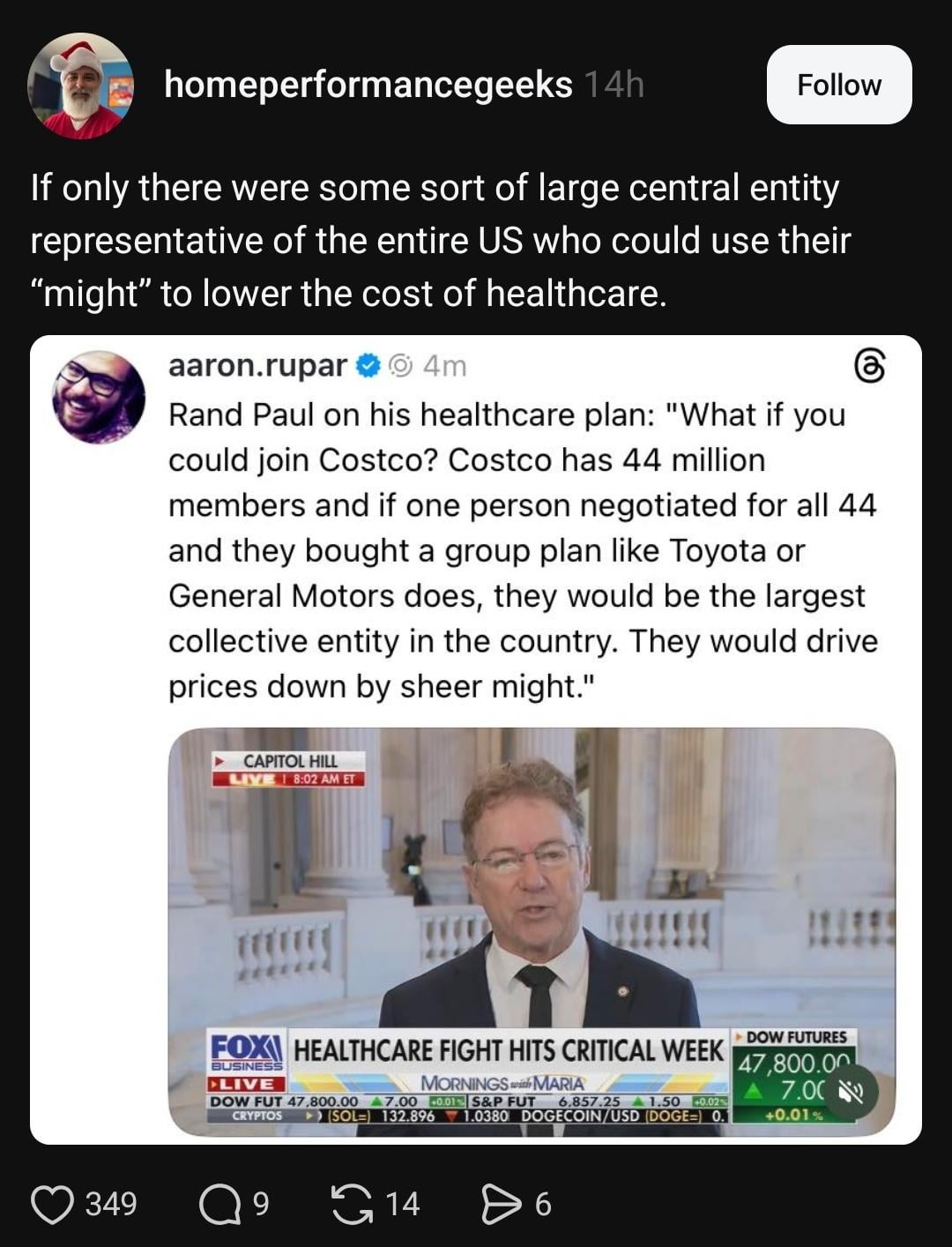
Task: Open the homeperformancegeeks username link
Action: pos(368,85)
